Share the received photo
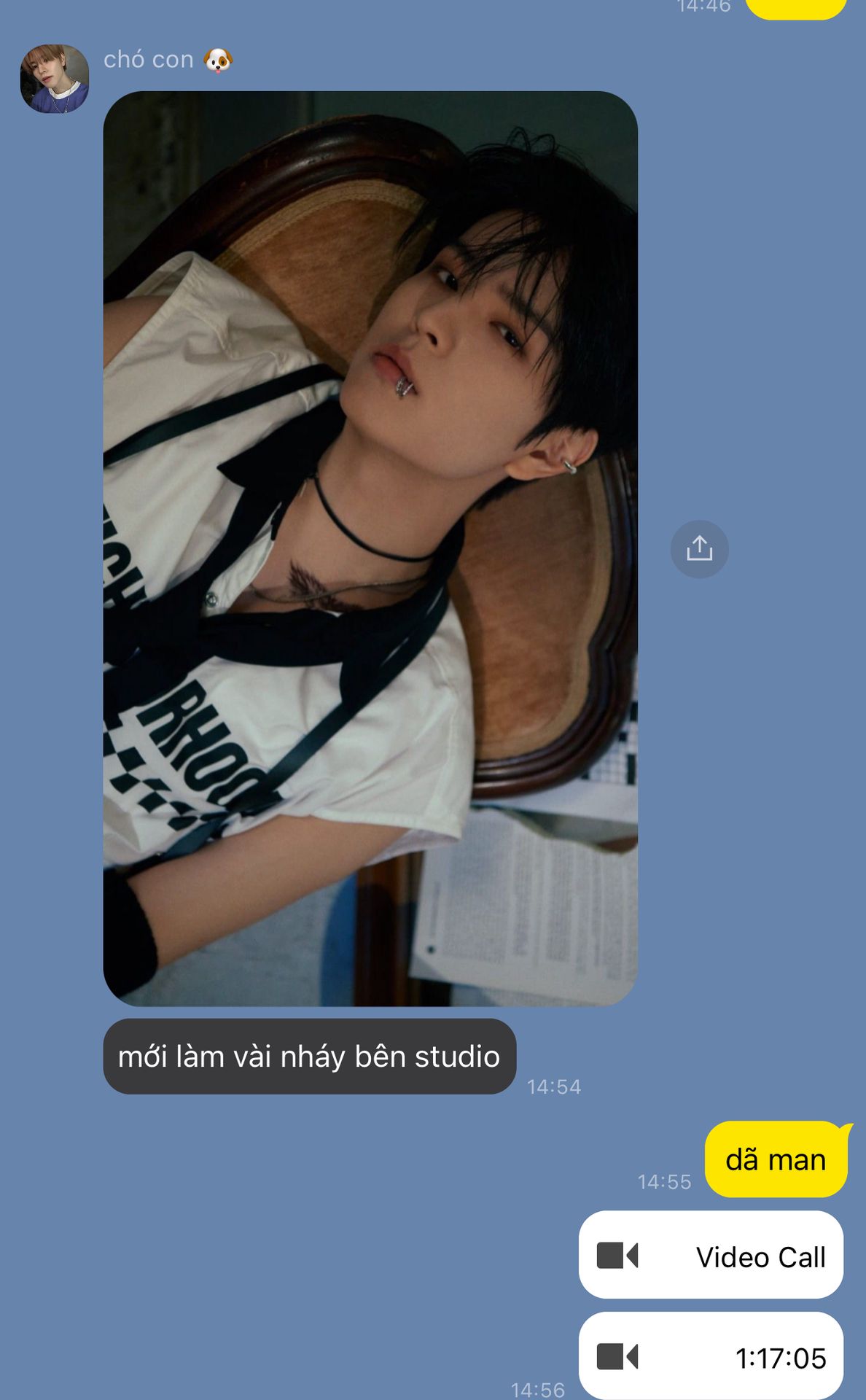The width and height of the screenshot is (866, 1400). pyautogui.click(x=699, y=549)
